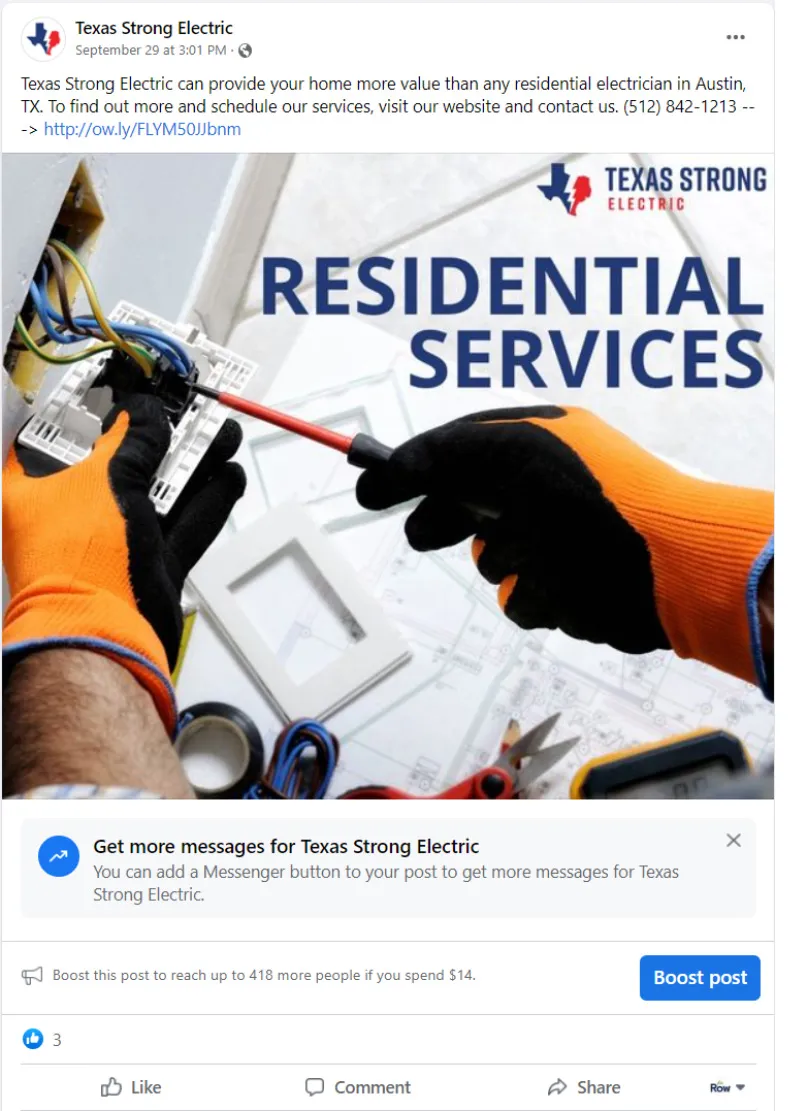The width and height of the screenshot is (800, 1111).
Task: Dismiss the Get more messages suggestion
Action: pyautogui.click(x=733, y=840)
